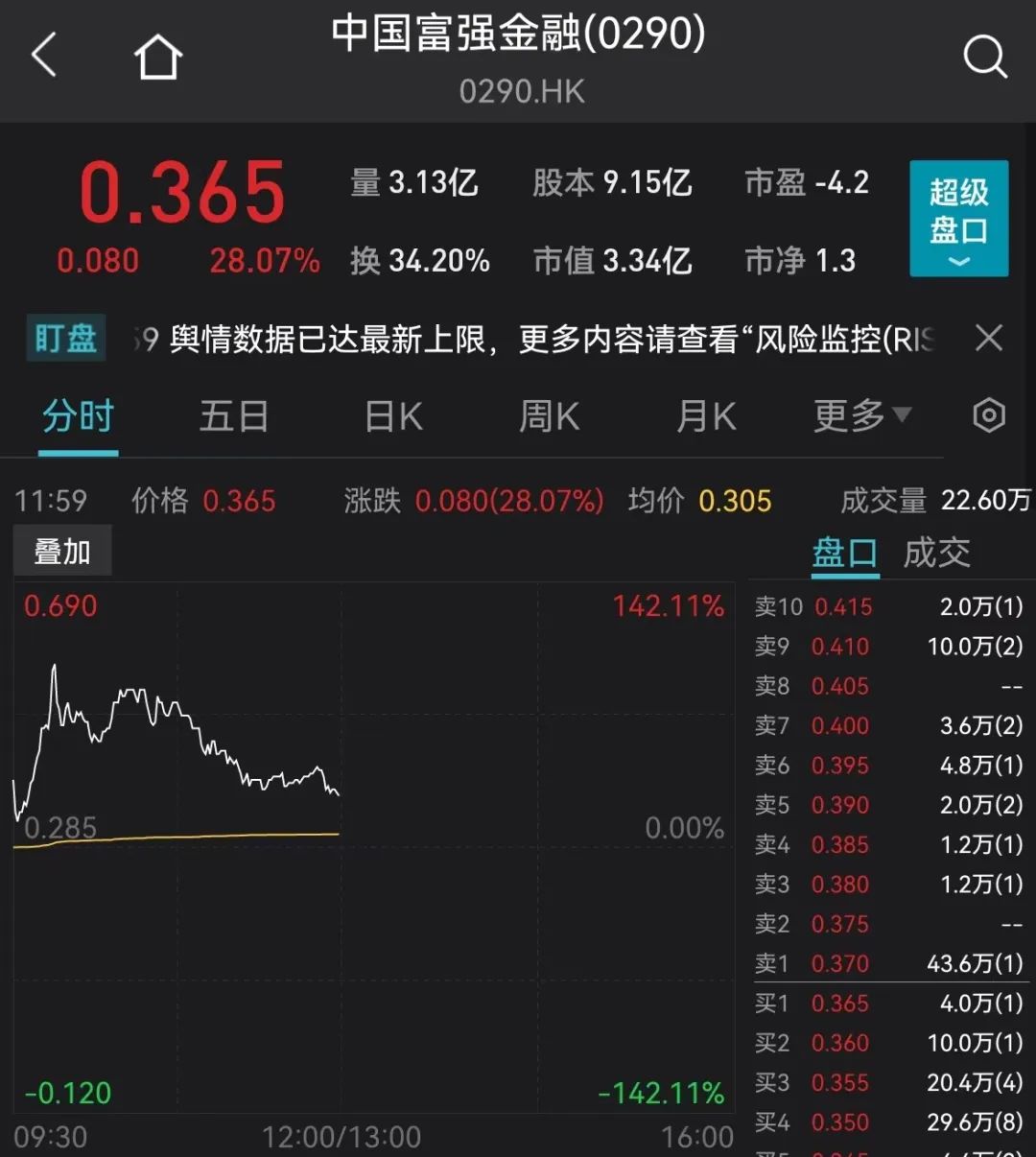Dismiss the 盯盘 notification banner
Image resolution: width=1036 pixels, height=1157 pixels.
(x=988, y=338)
